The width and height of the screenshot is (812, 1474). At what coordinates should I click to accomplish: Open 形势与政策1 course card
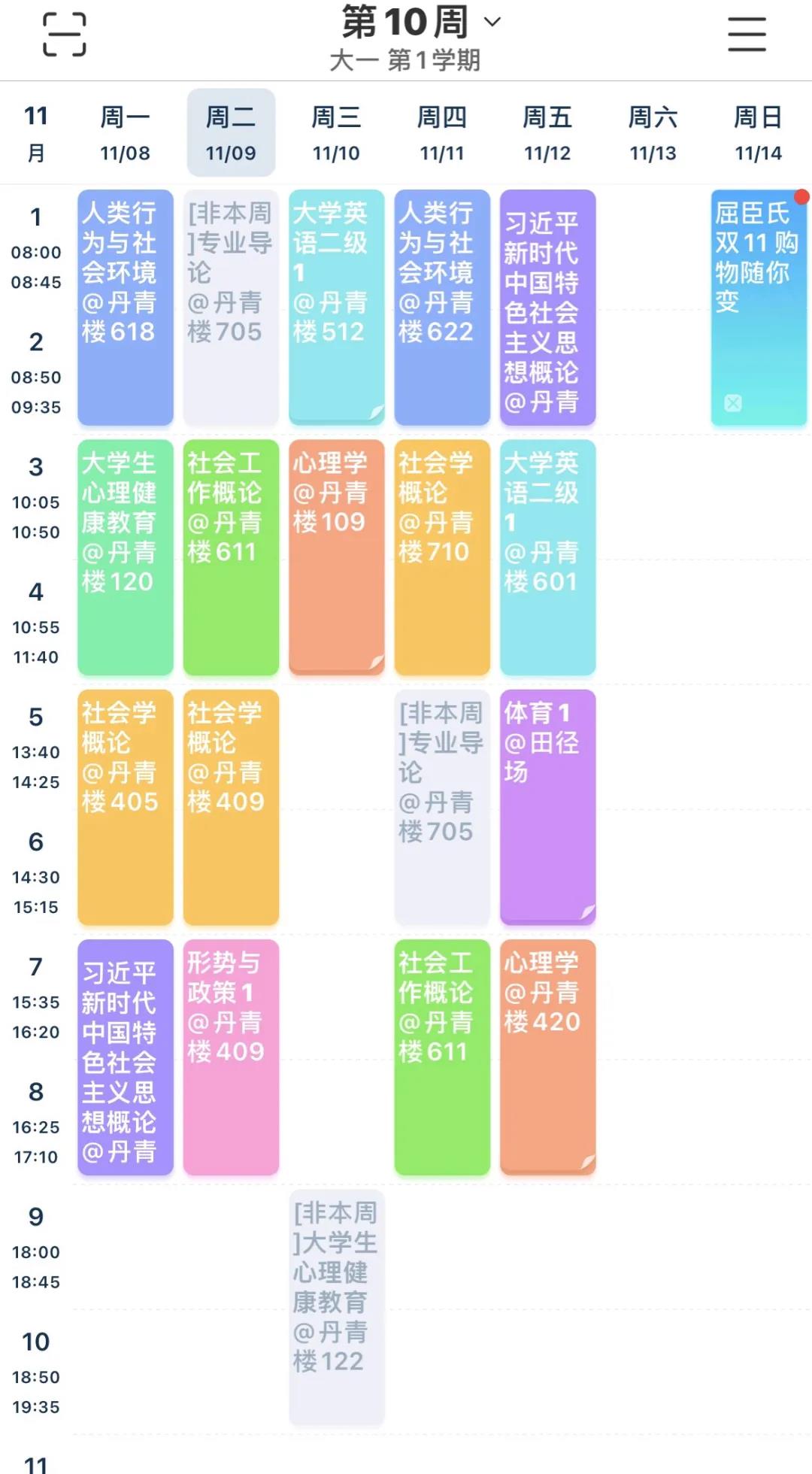tap(231, 1057)
